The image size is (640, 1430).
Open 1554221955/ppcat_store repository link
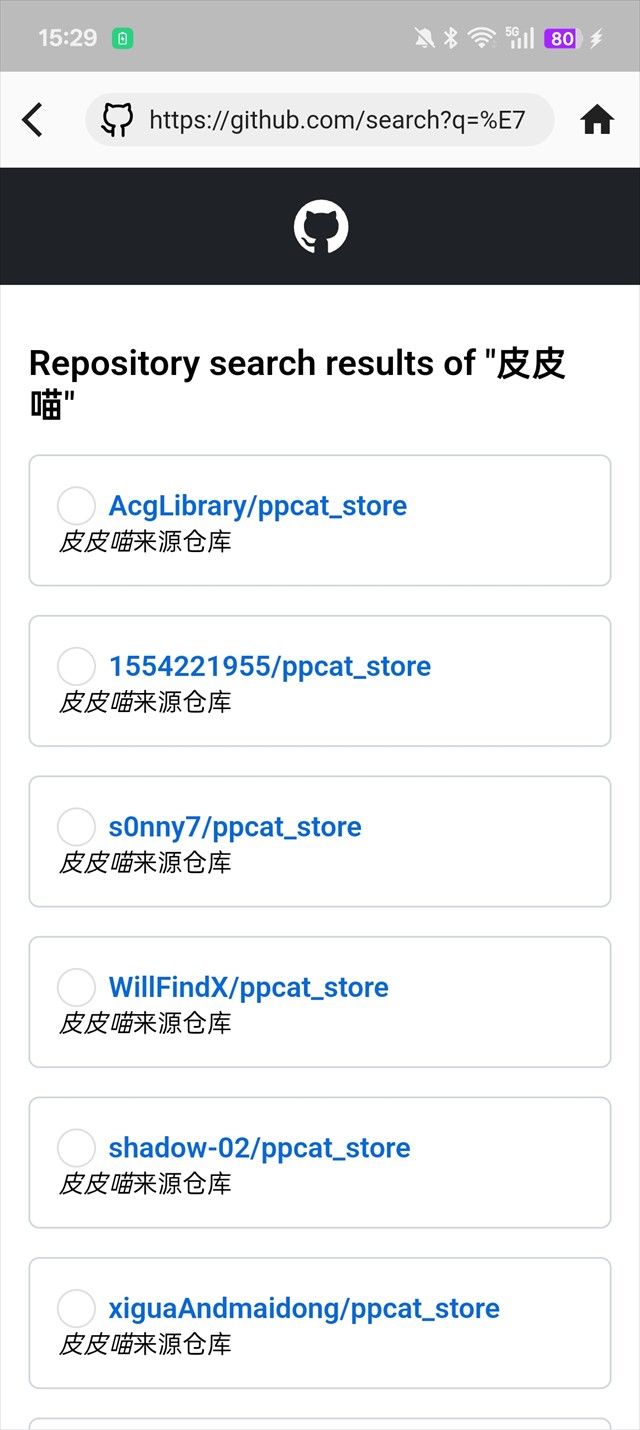coord(269,667)
